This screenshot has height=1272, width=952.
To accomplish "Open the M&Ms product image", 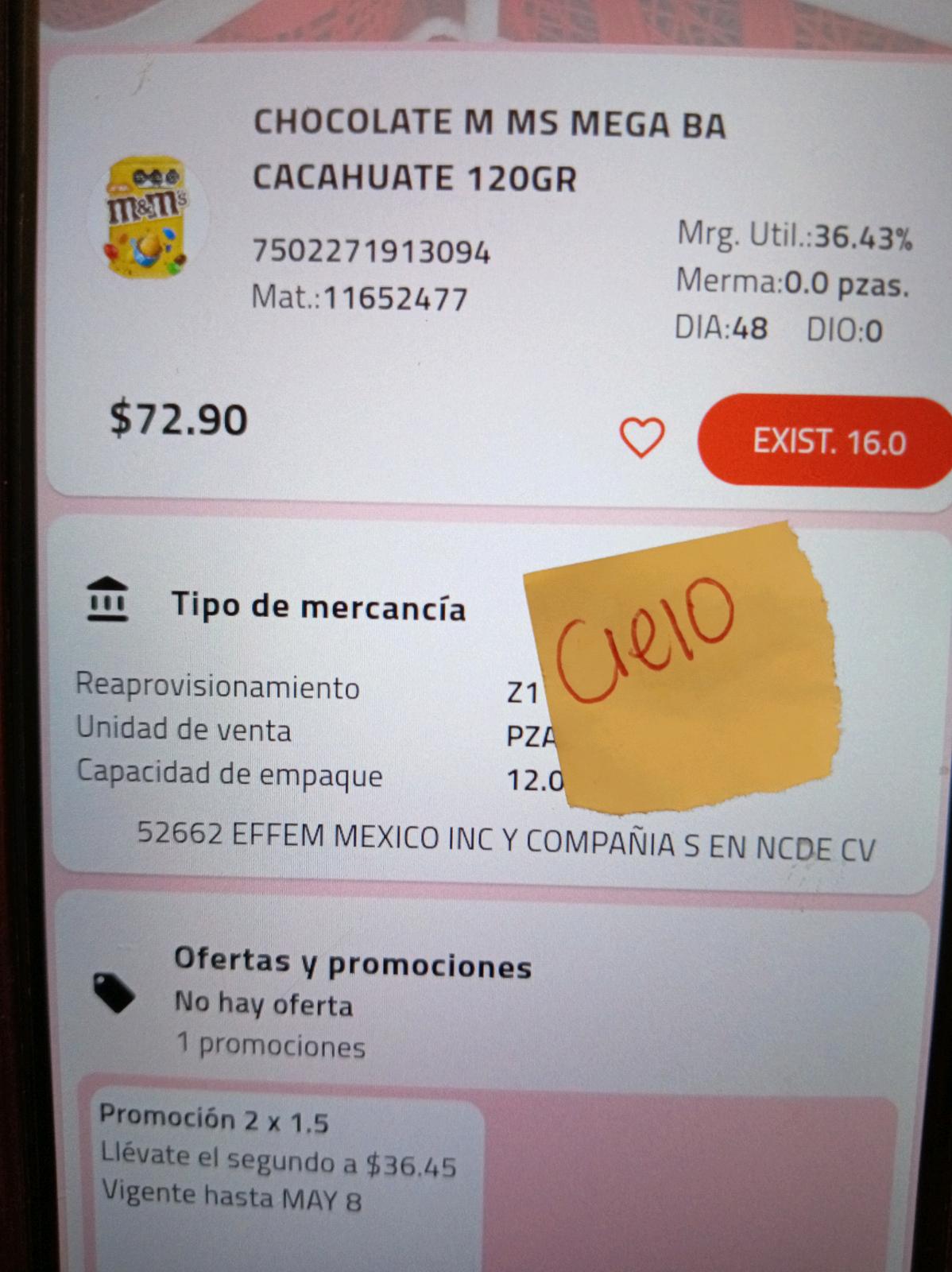I will (147, 217).
